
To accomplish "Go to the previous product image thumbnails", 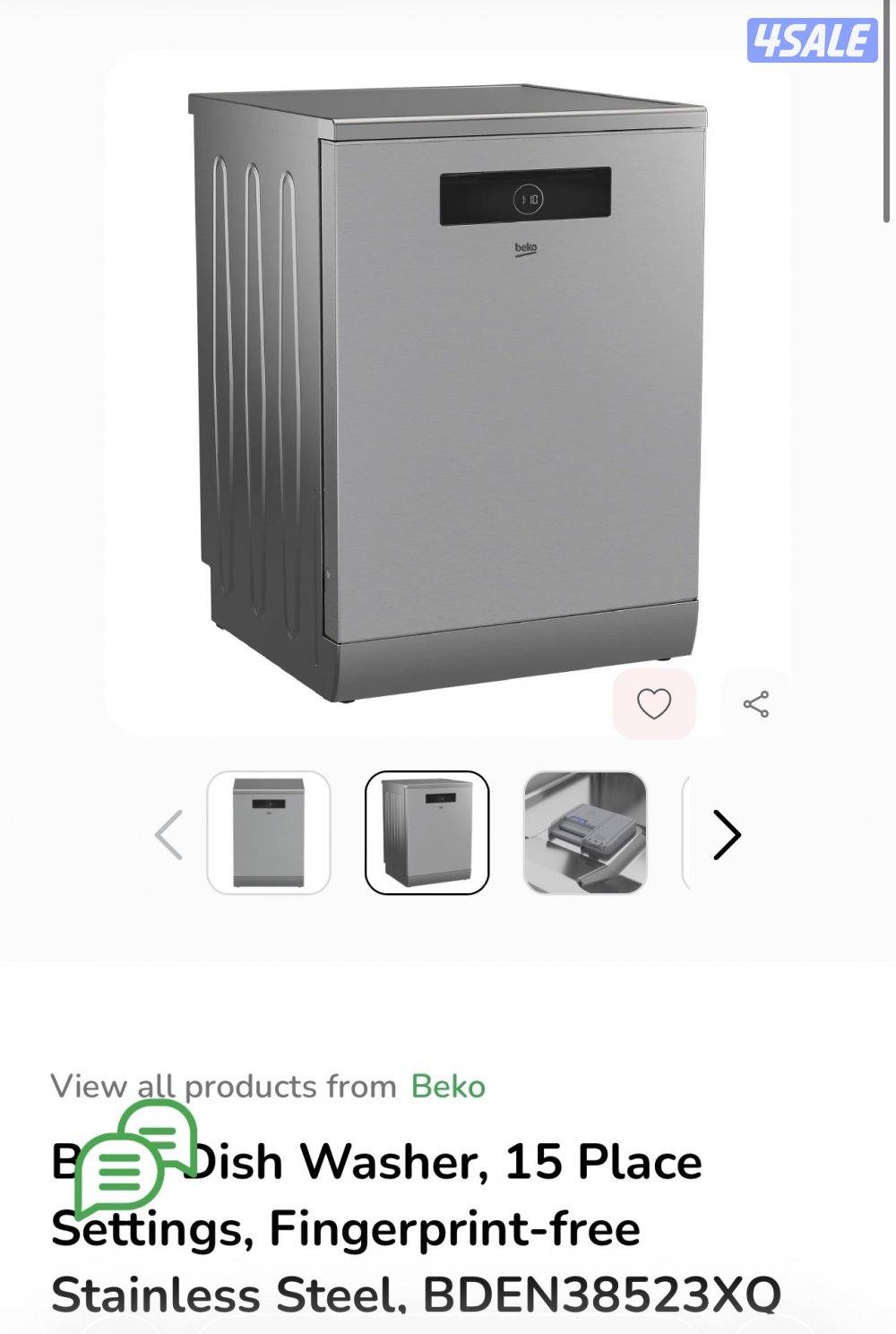I will 168,835.
